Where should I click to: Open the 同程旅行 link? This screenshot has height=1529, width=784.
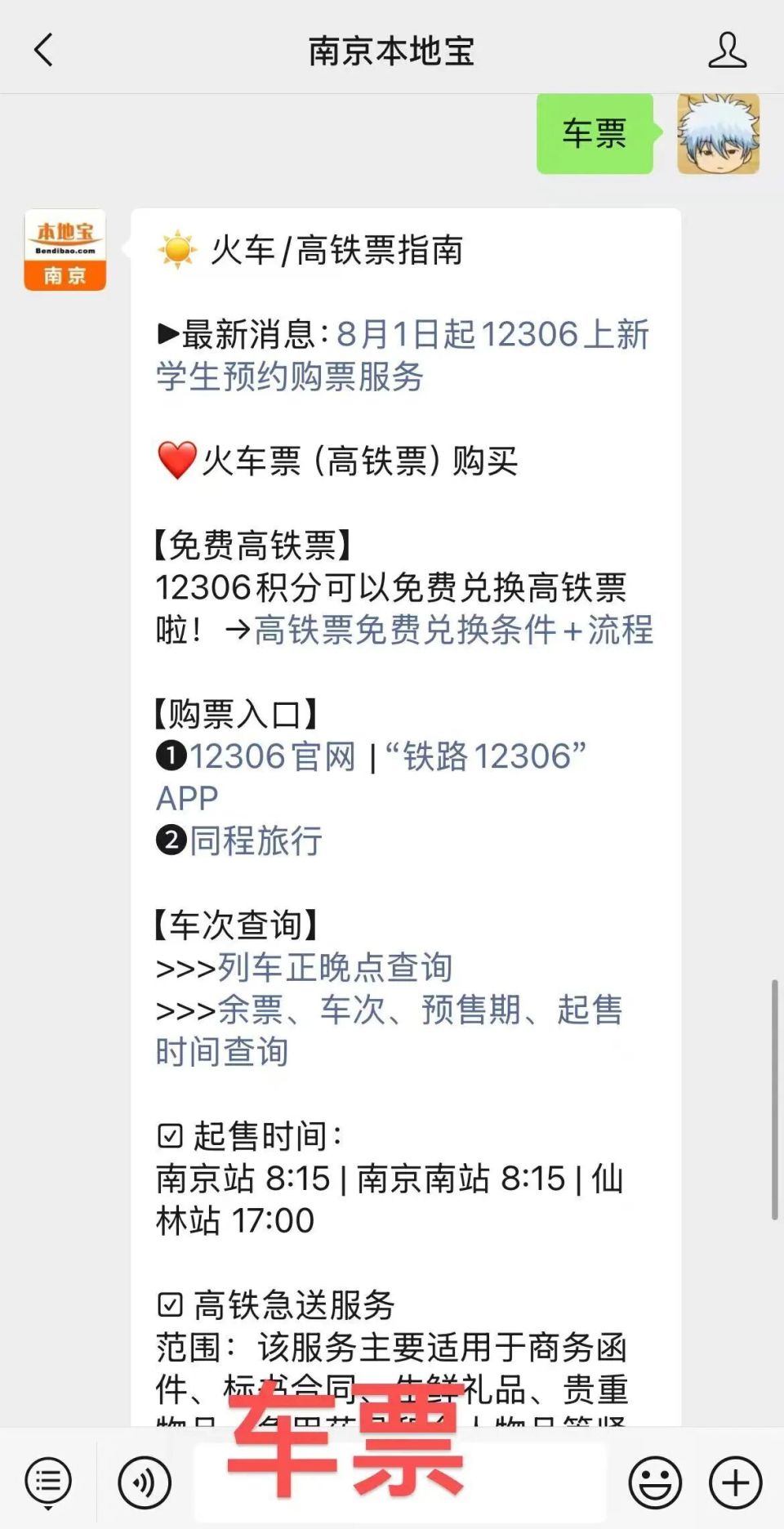point(253,841)
